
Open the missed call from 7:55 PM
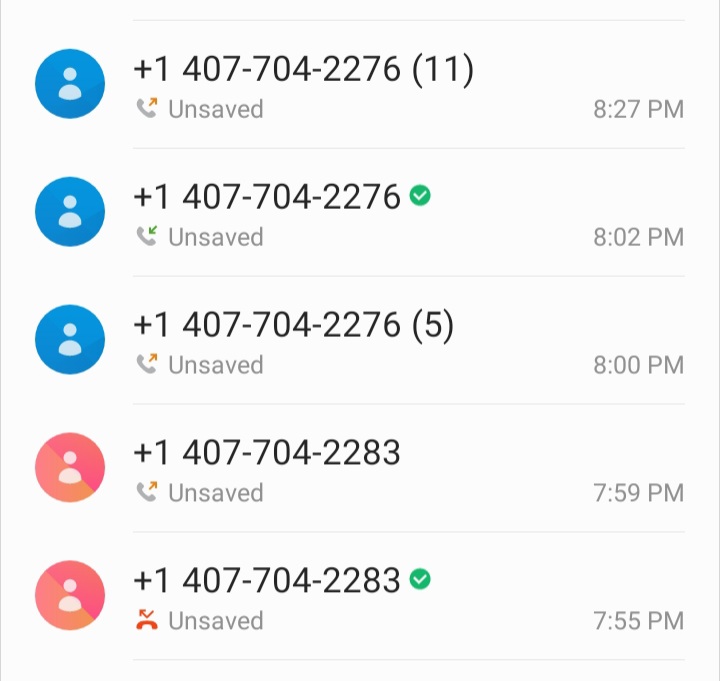pos(400,597)
